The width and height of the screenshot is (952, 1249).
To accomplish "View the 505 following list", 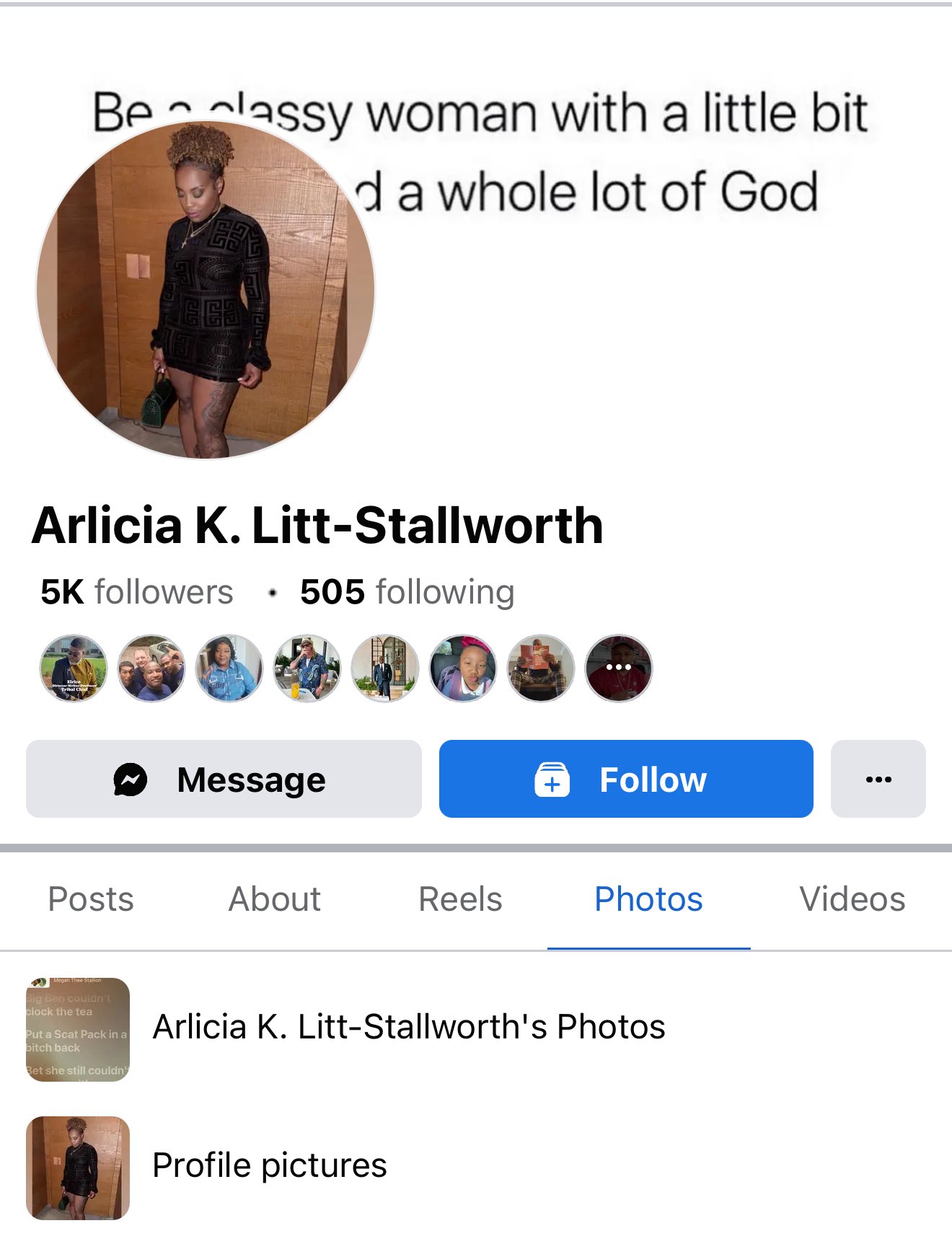I will [x=407, y=592].
